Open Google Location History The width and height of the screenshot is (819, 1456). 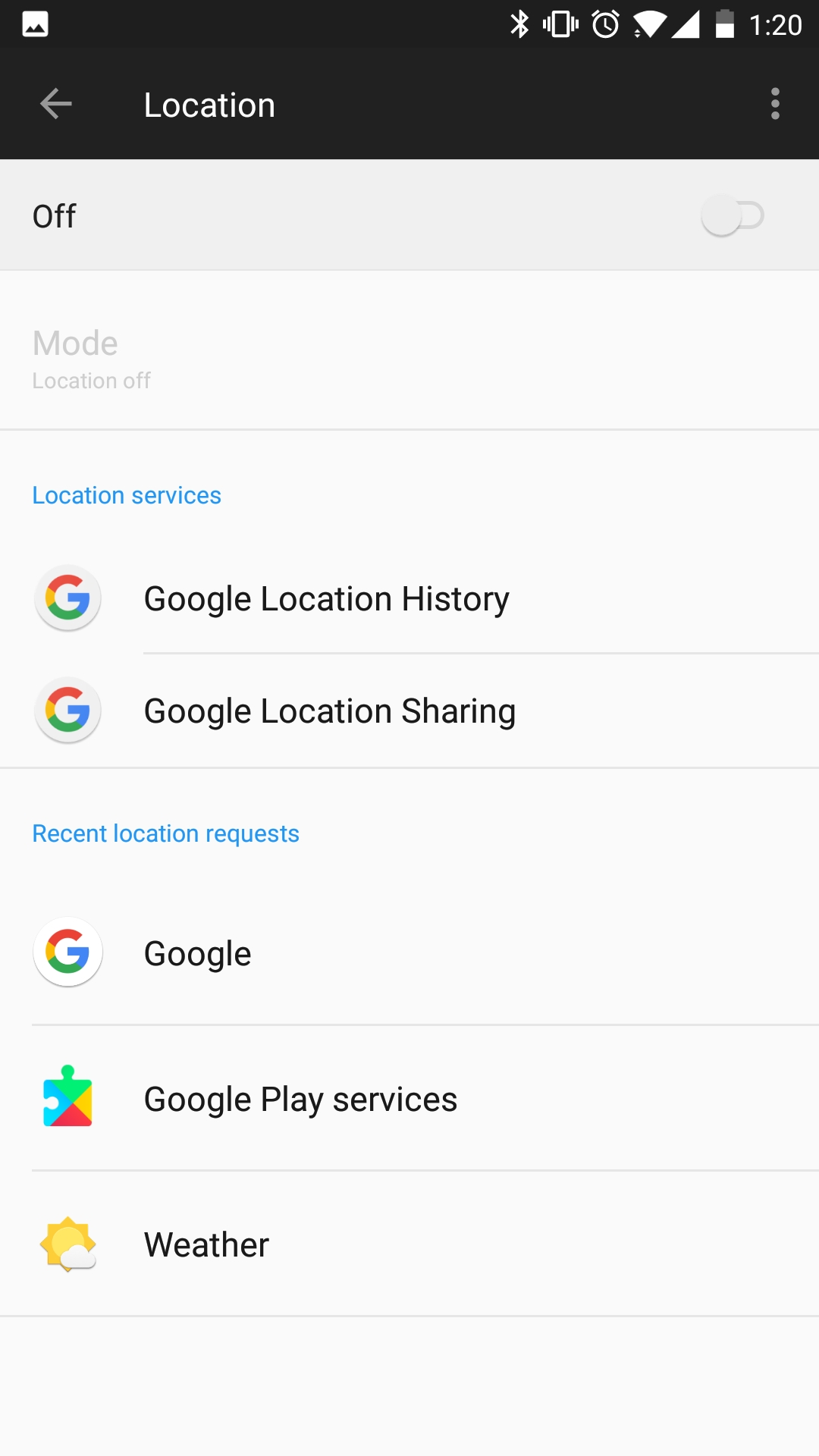tap(409, 598)
